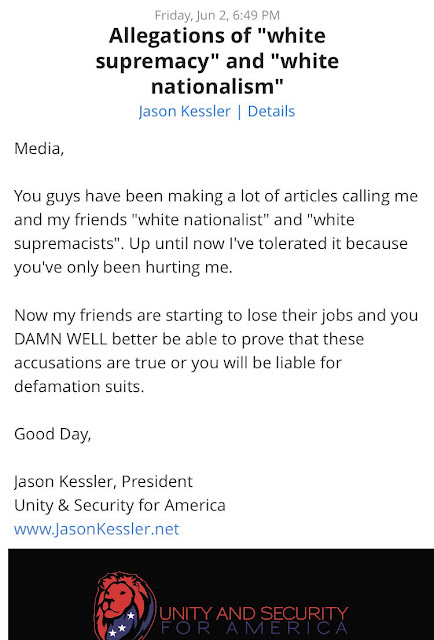Show the email Details
This screenshot has width=434, height=640.
pyautogui.click(x=272, y=111)
